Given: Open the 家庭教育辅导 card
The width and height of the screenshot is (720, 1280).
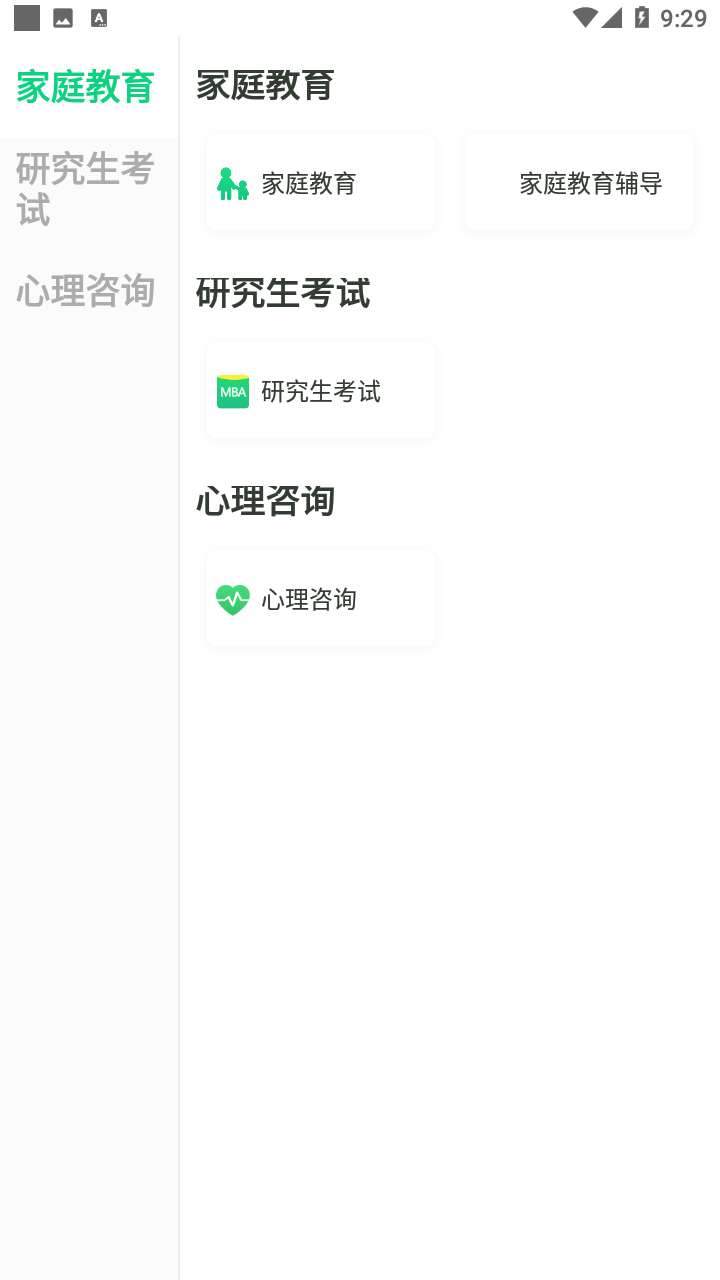Looking at the screenshot, I should tap(579, 183).
